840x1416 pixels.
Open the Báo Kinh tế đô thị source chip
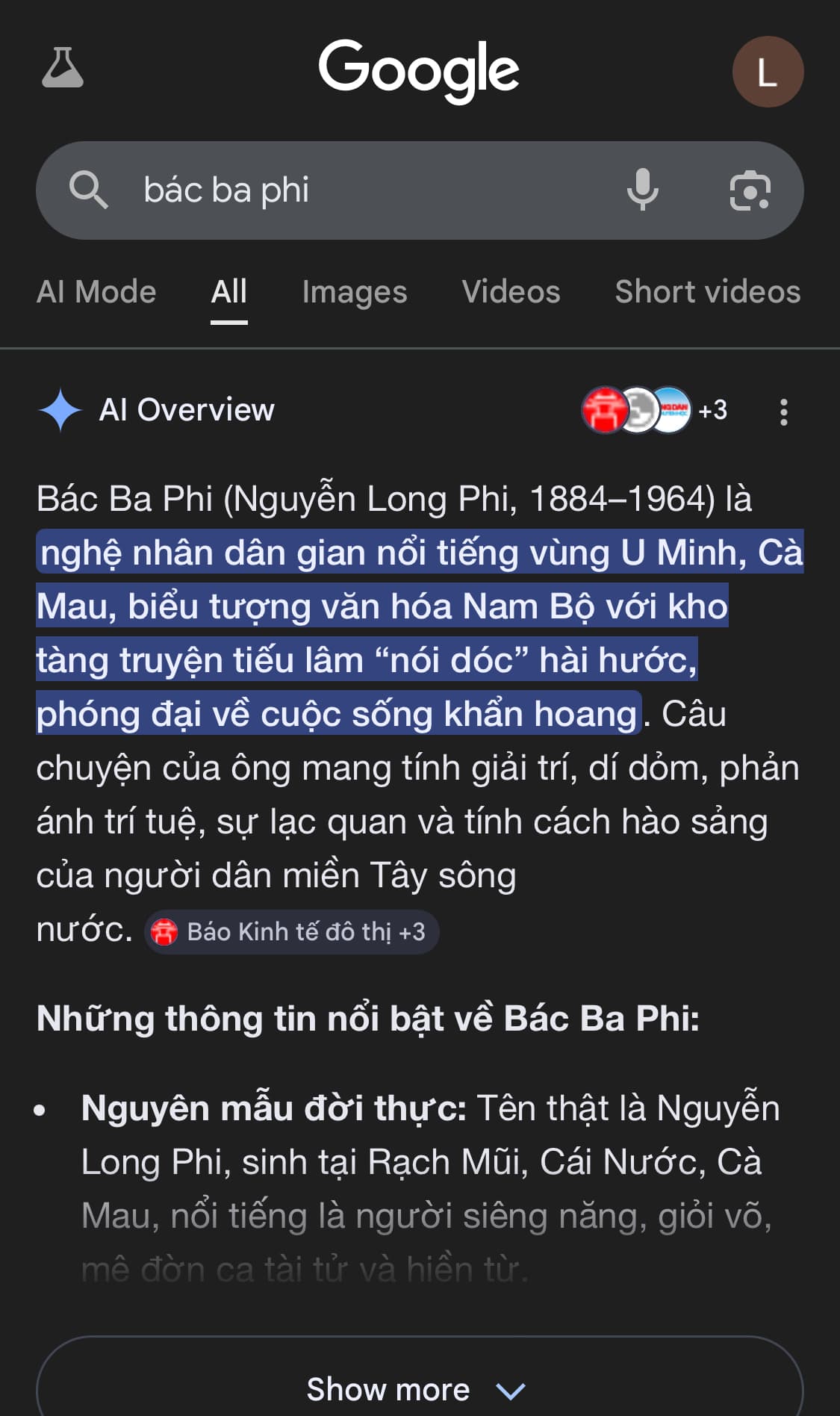point(292,932)
